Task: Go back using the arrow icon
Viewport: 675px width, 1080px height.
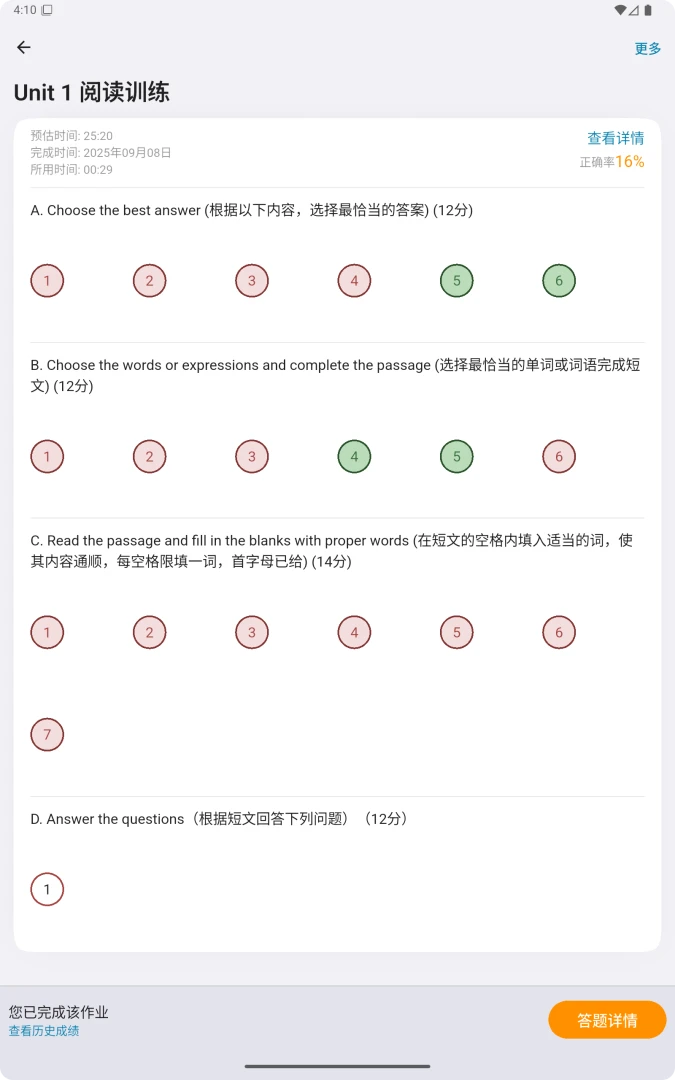Action: (x=23, y=48)
